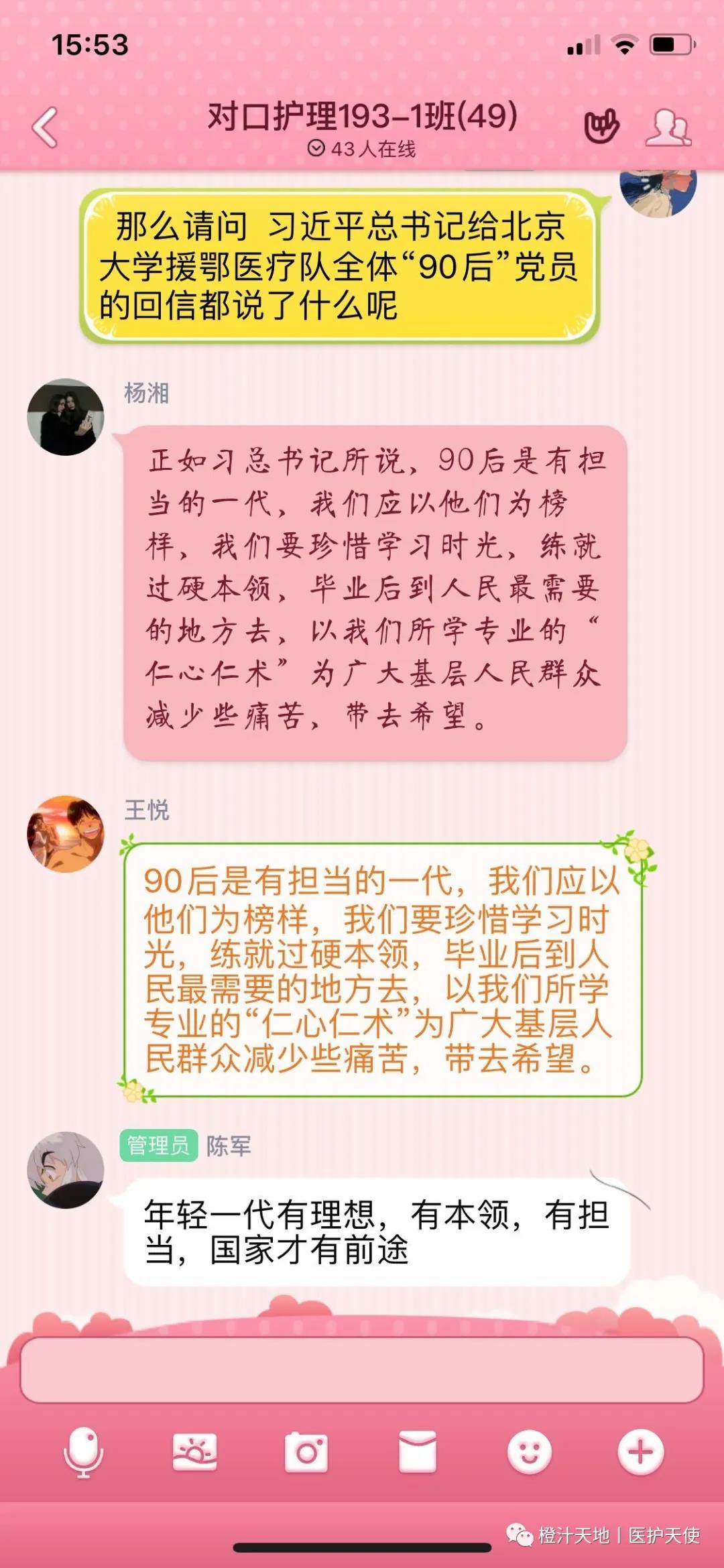
Task: Start a voice message with the microphone
Action: coord(84,1453)
